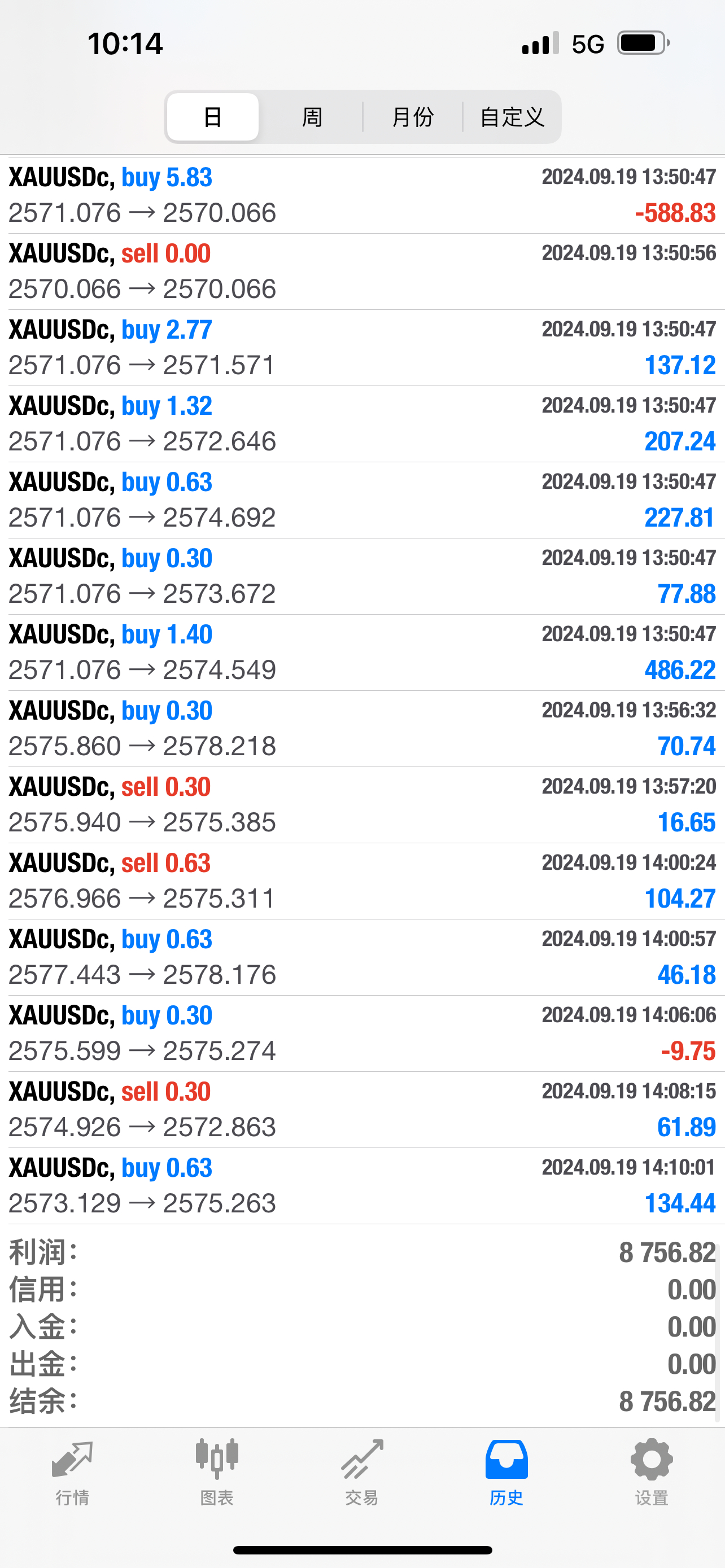Open the buy 0.30 trade with 77.88 profit
Image resolution: width=725 pixels, height=1568 pixels.
point(362,576)
